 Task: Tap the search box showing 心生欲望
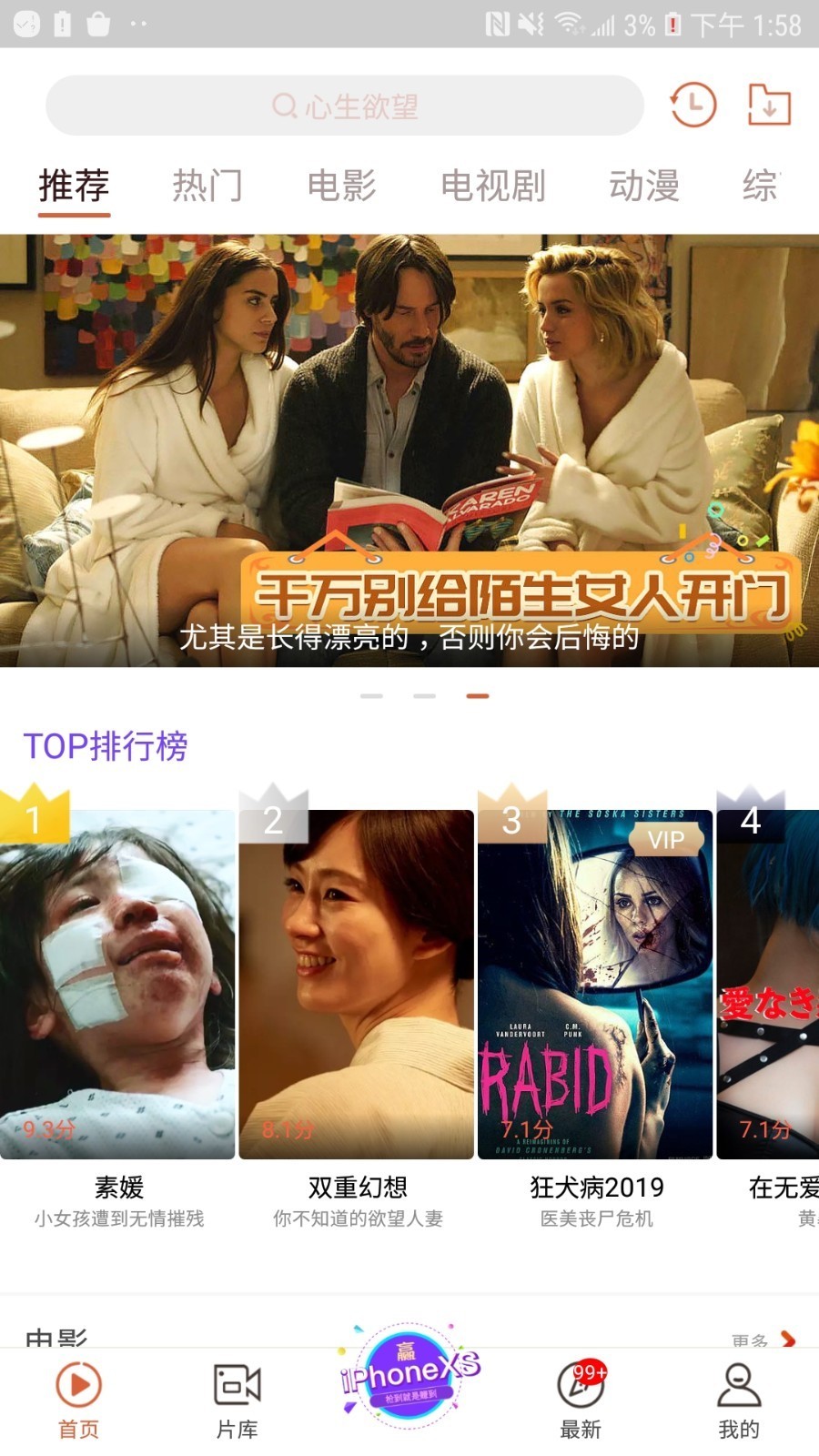(344, 106)
